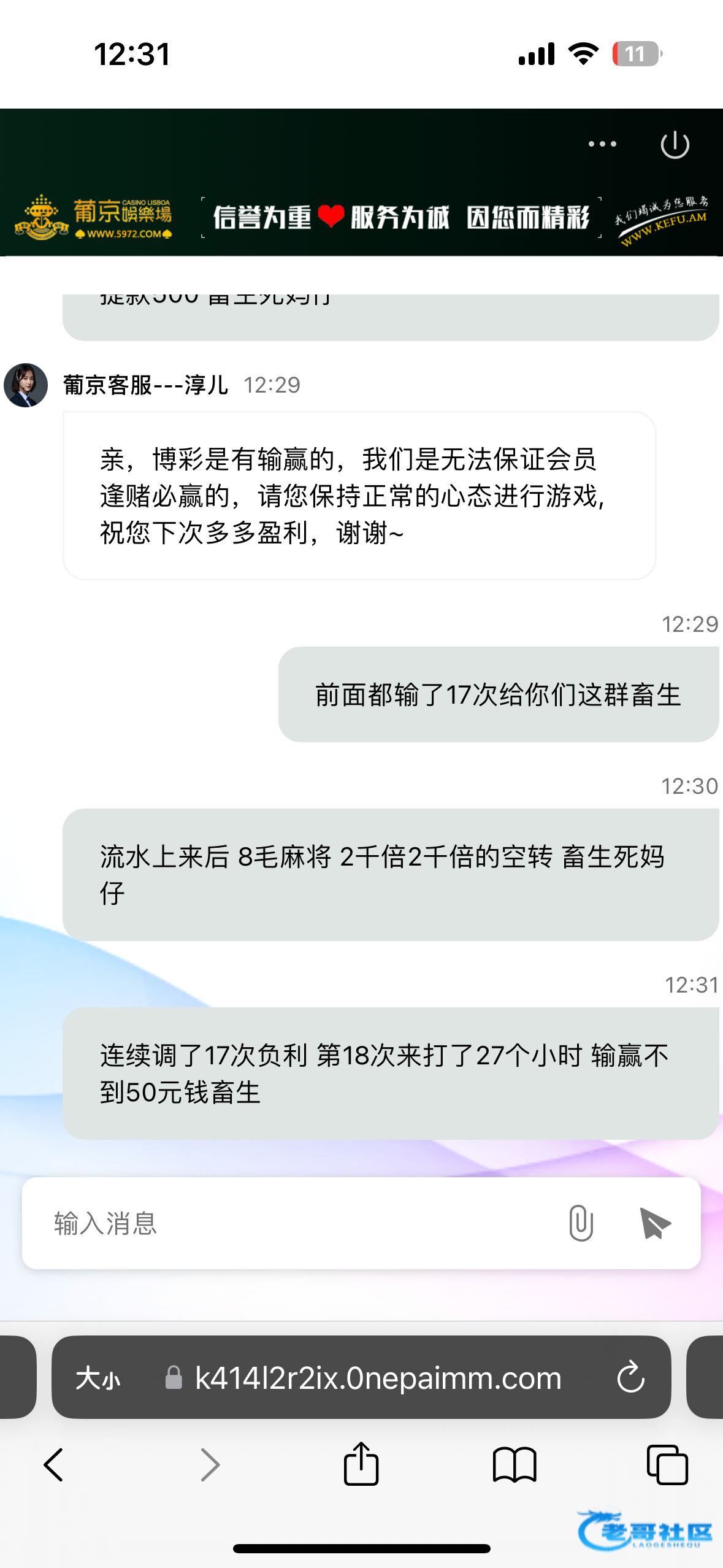Attach a file with the paperclip icon
Image resolution: width=723 pixels, height=1568 pixels.
580,1223
